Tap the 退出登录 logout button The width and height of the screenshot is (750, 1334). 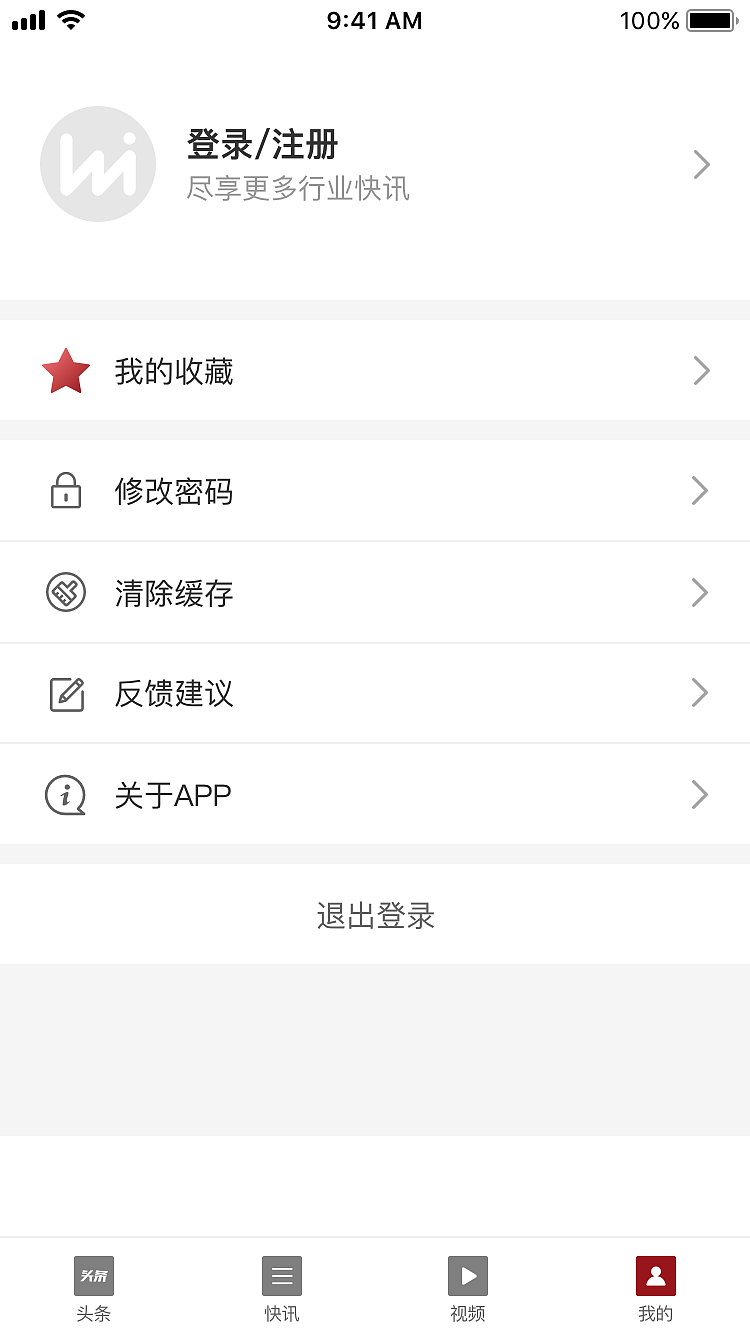pyautogui.click(x=375, y=915)
